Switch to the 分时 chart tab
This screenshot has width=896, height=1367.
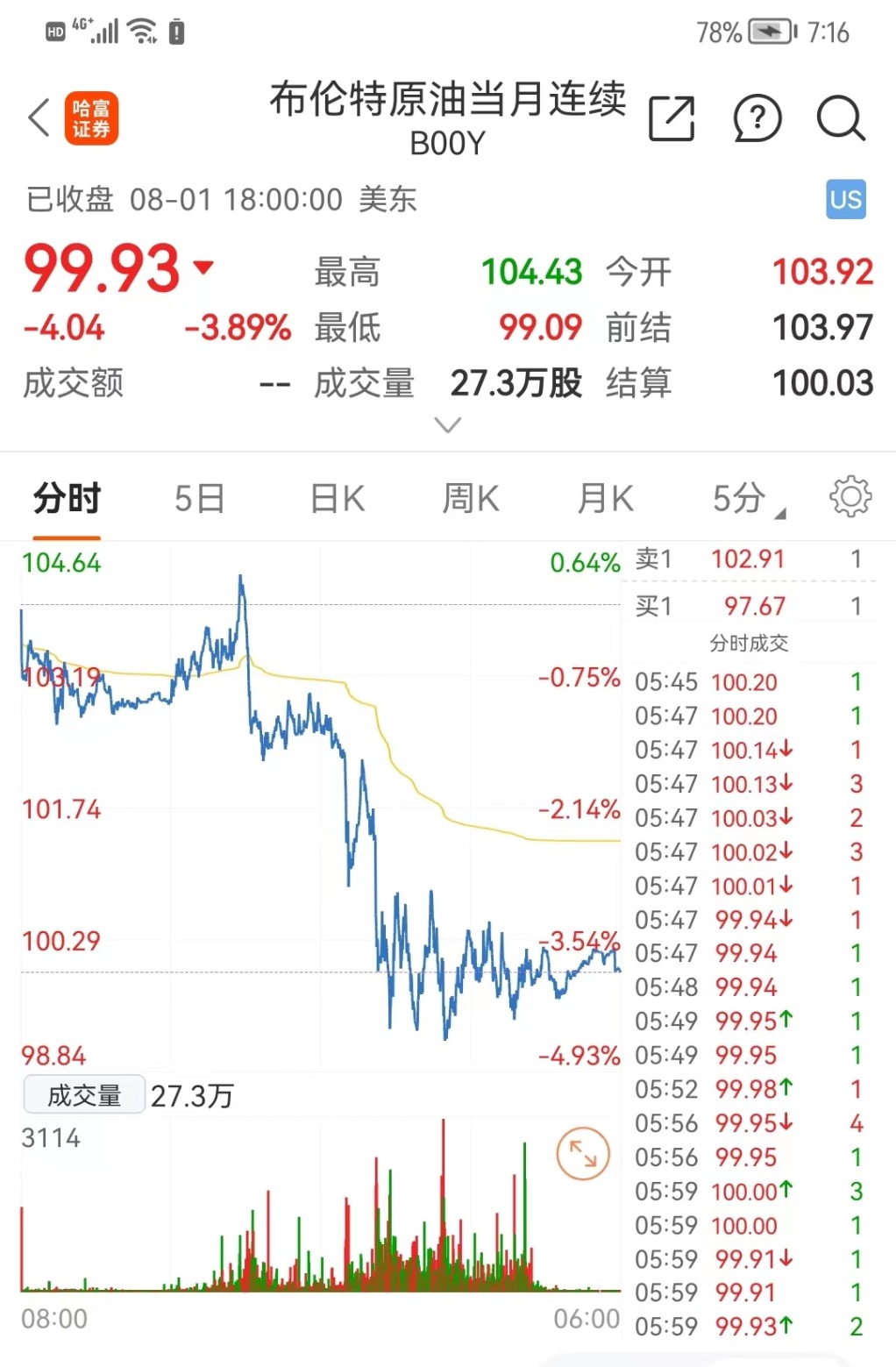(x=68, y=499)
